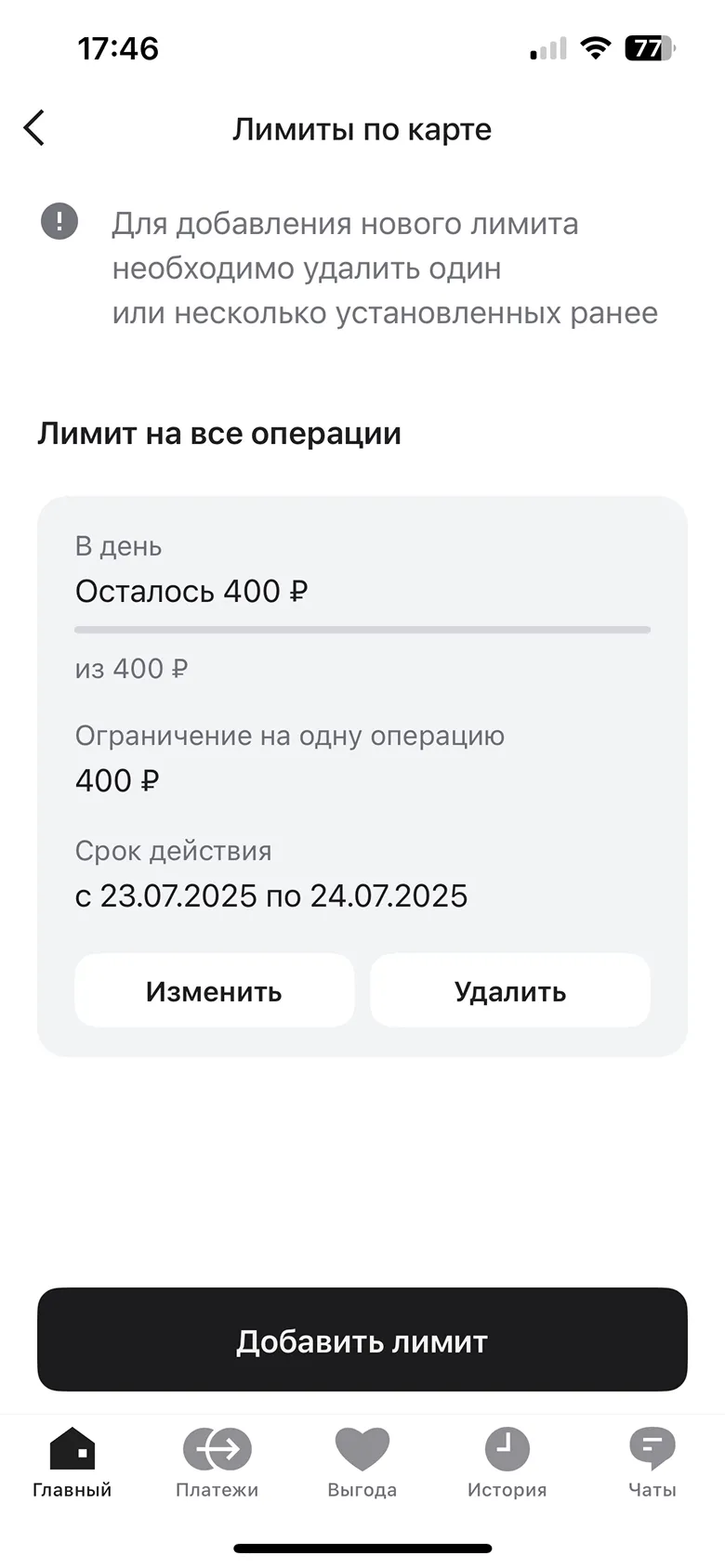Add a new limit via Добавить лимит
This screenshot has width=725, height=1568.
point(362,1339)
